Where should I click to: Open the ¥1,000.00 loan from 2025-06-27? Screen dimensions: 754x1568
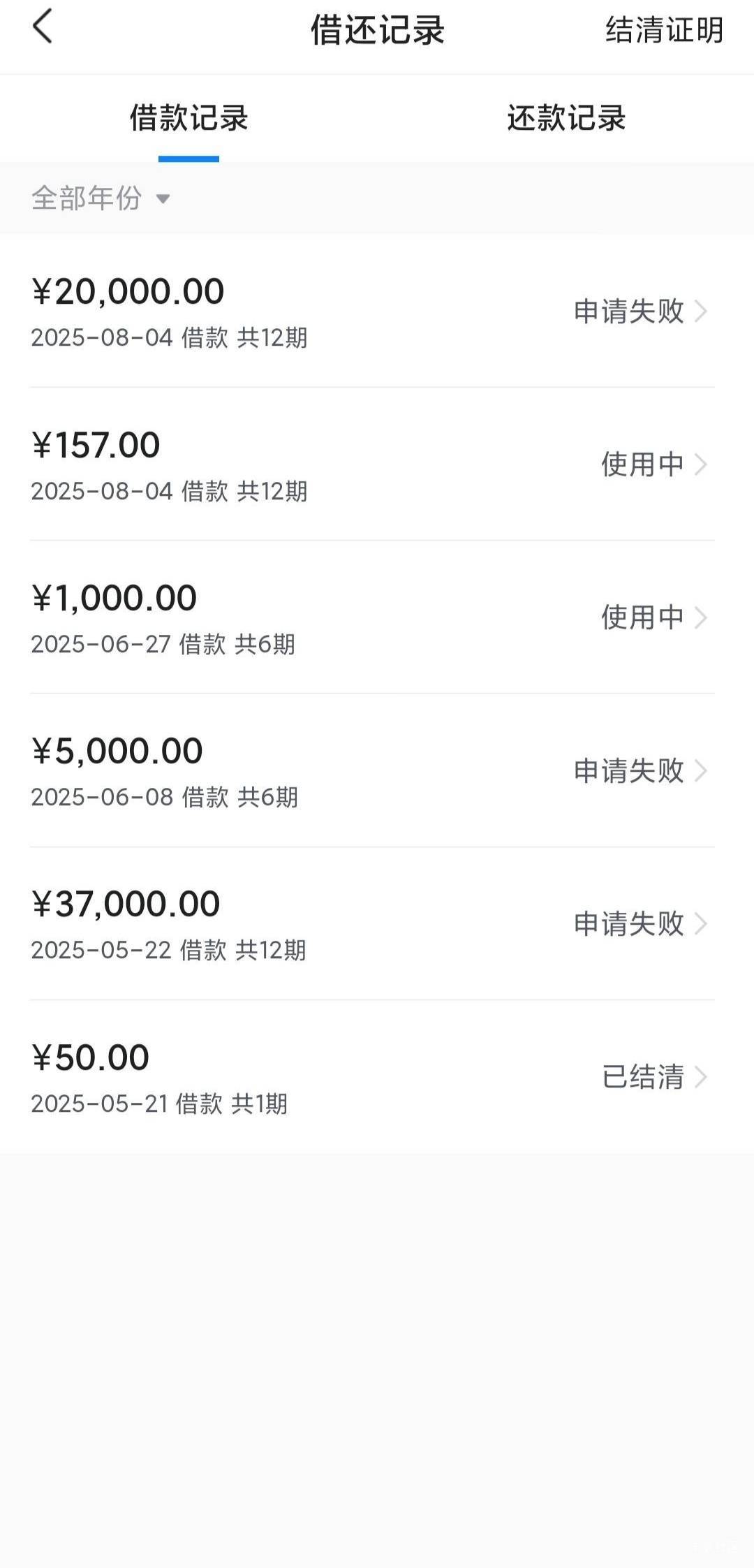tap(377, 617)
